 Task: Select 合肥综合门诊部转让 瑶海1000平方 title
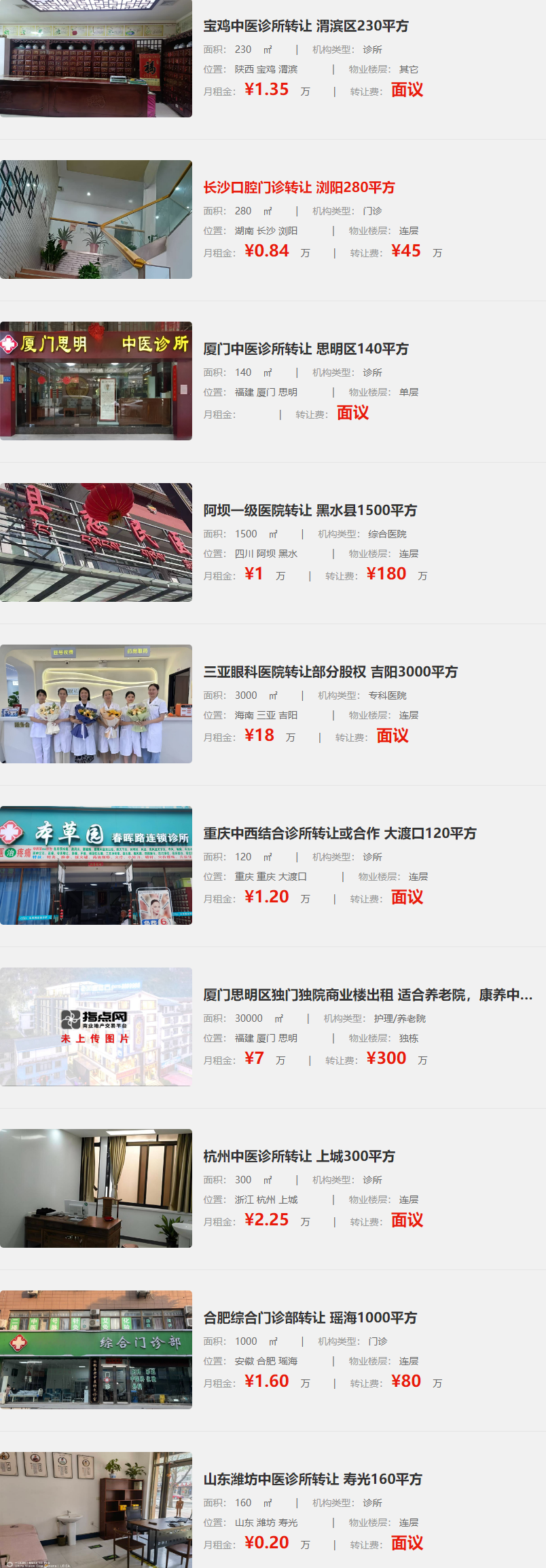(310, 1318)
